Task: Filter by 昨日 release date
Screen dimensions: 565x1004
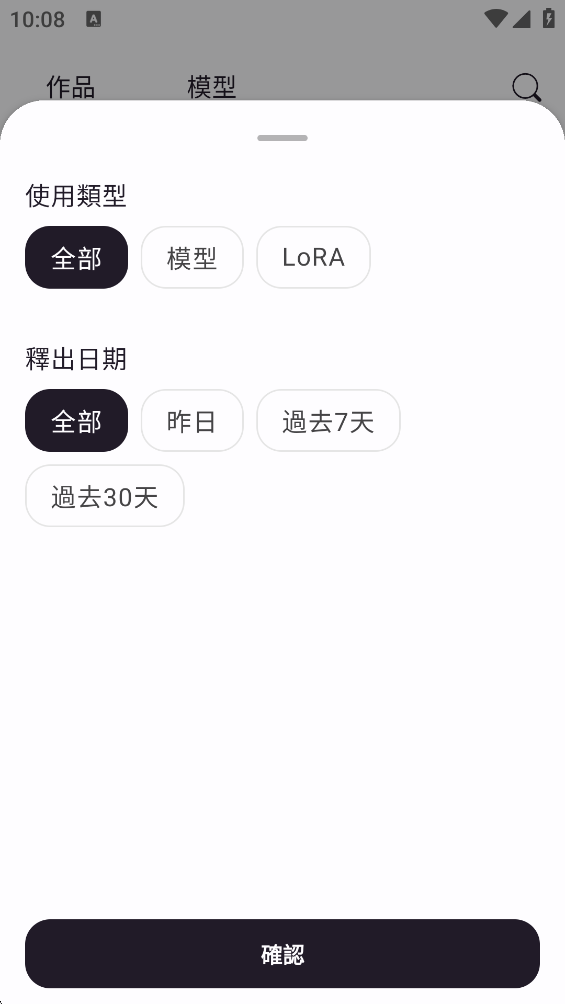Action: tap(192, 421)
